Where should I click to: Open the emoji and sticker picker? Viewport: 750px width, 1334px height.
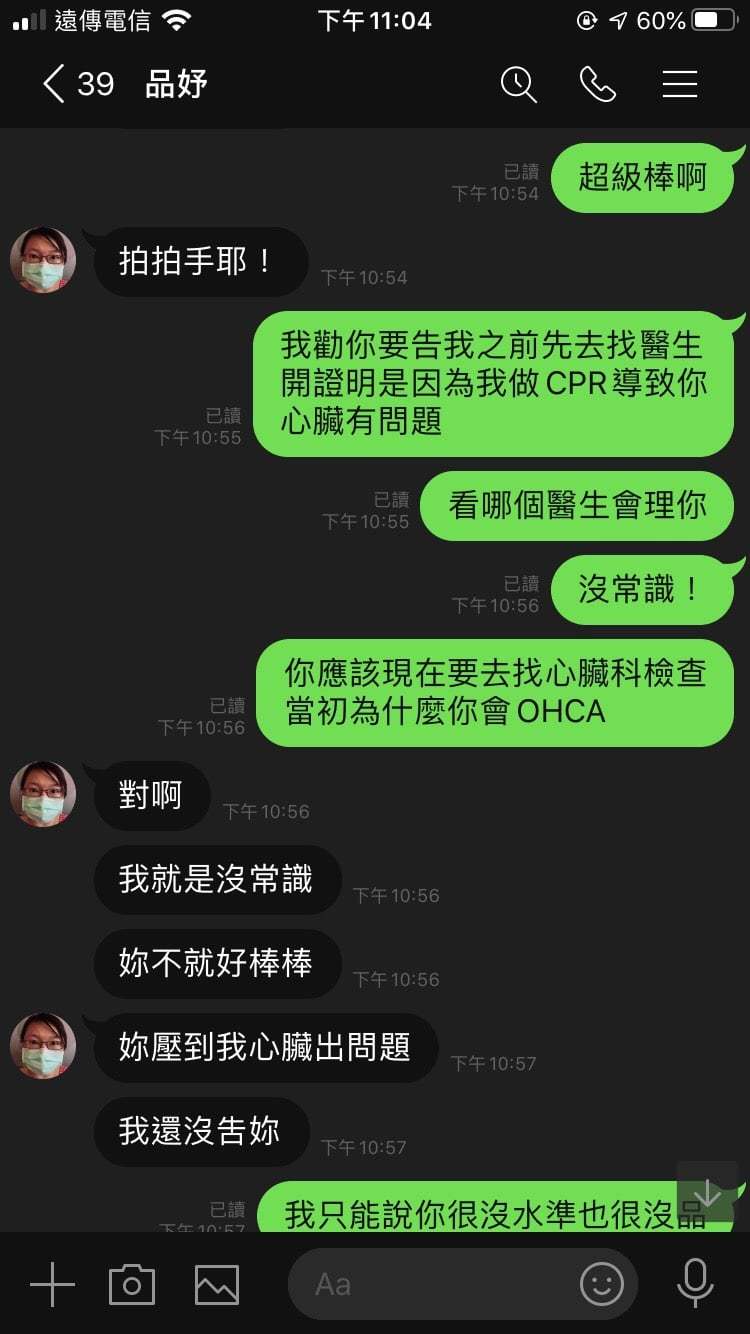601,1284
